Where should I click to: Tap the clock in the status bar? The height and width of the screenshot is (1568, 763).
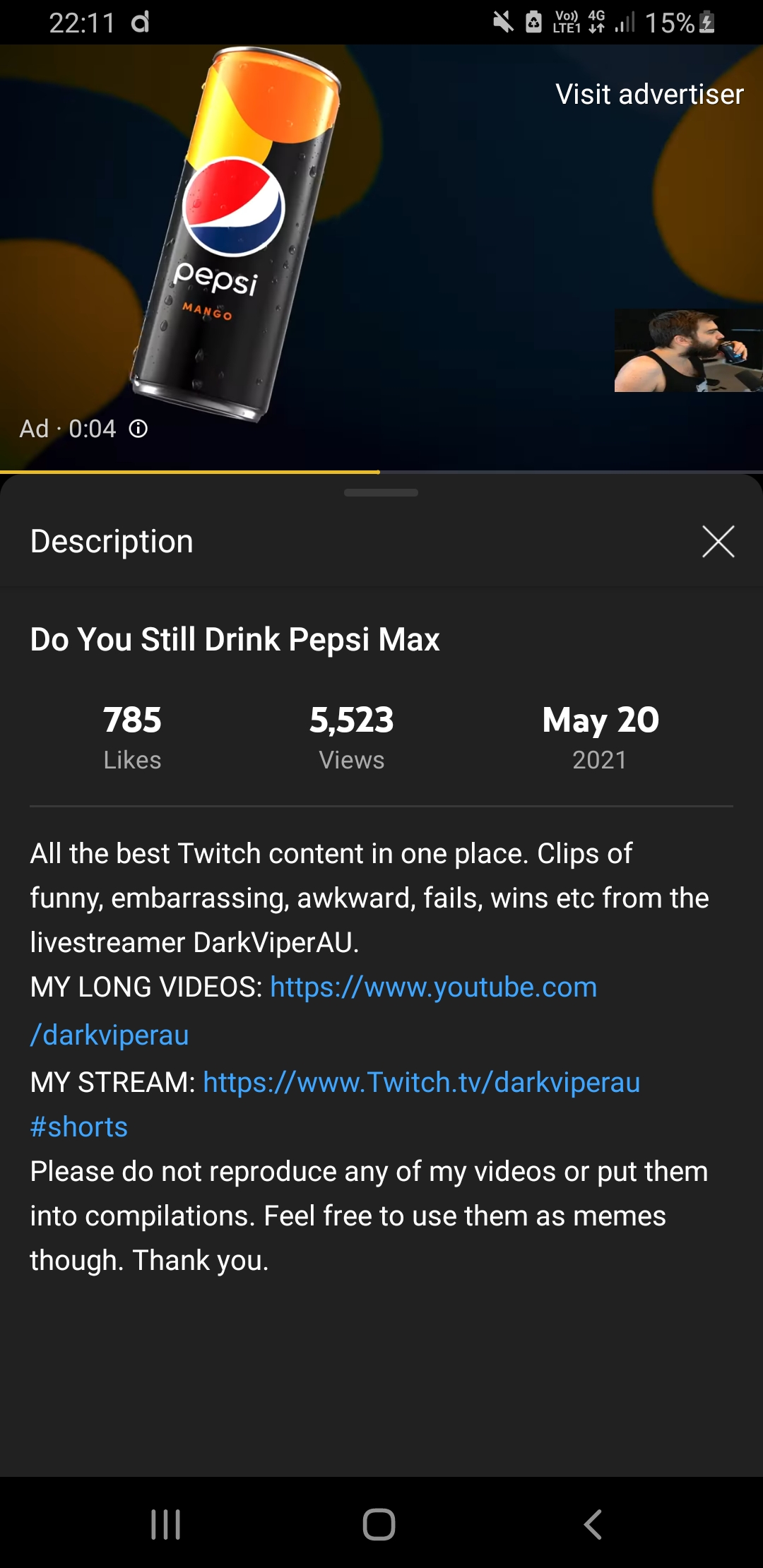pyautogui.click(x=80, y=23)
